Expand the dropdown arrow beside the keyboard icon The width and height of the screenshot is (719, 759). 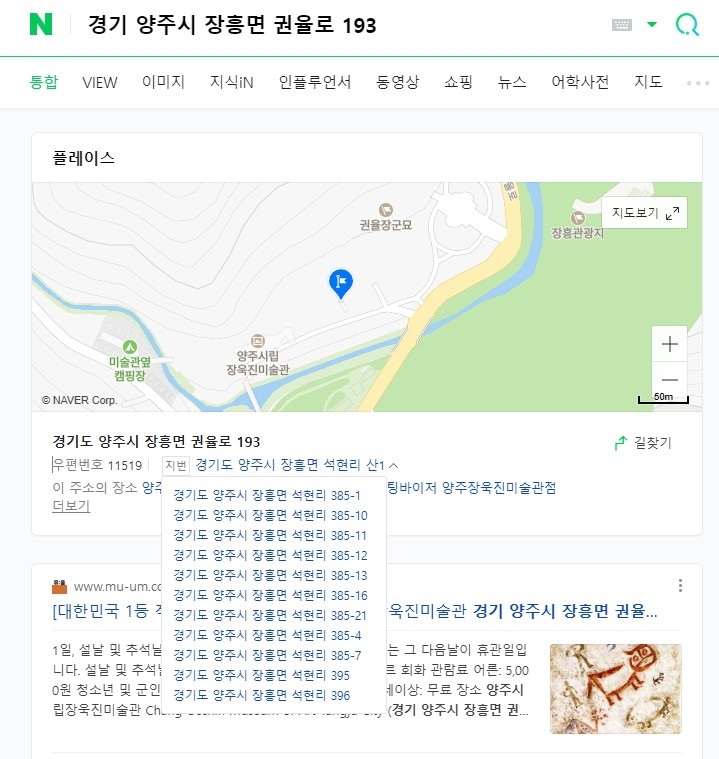[652, 25]
